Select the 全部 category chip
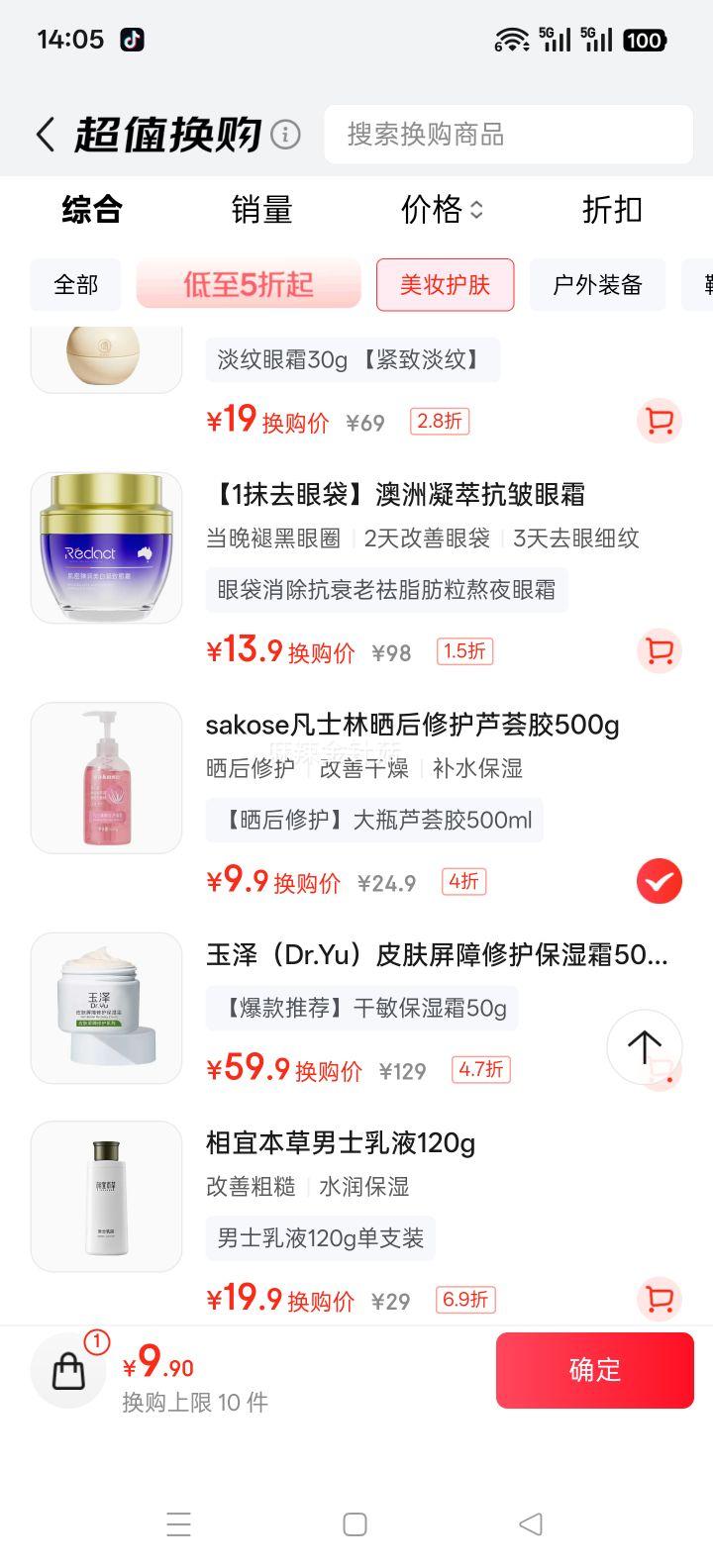Viewport: 713px width, 1568px height. [76, 285]
